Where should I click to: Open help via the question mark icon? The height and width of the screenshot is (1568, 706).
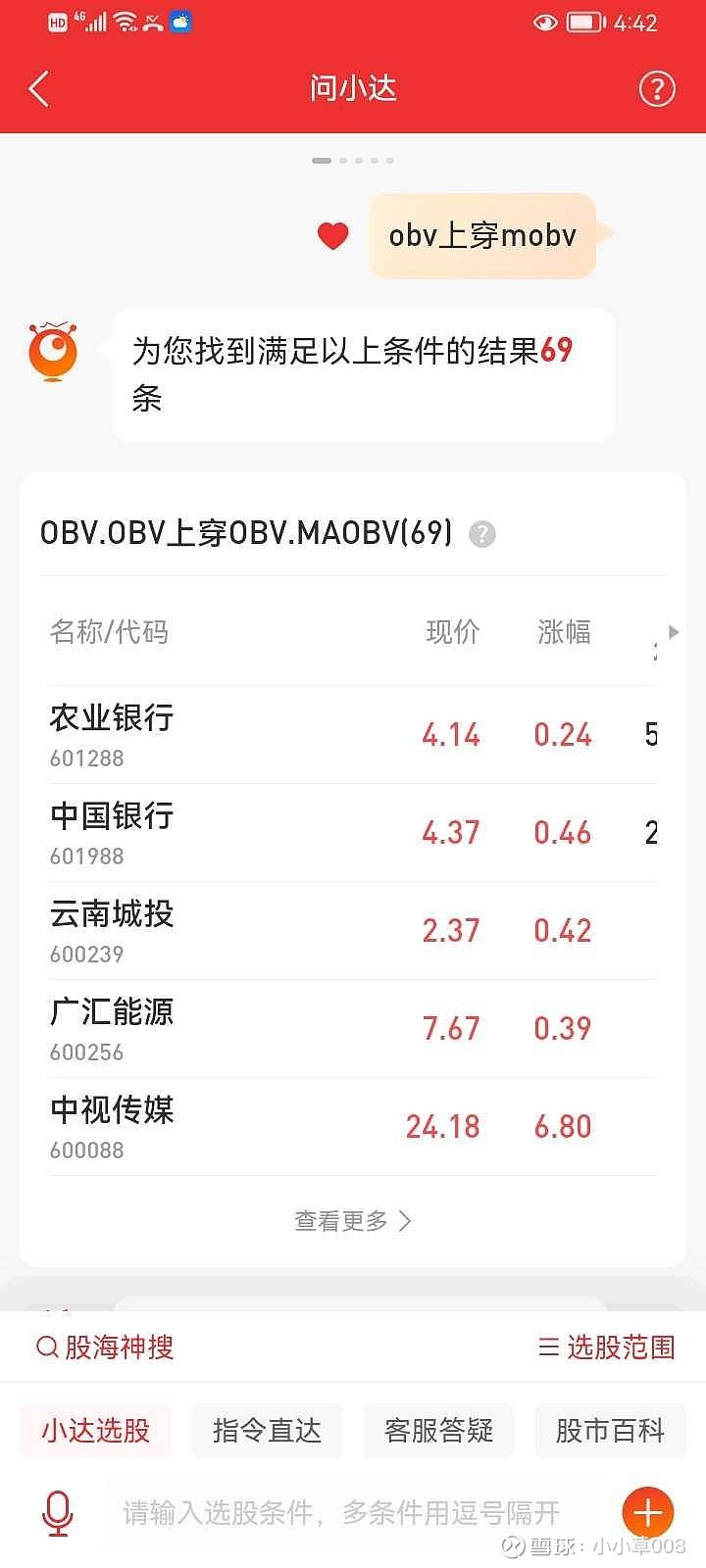[x=655, y=88]
